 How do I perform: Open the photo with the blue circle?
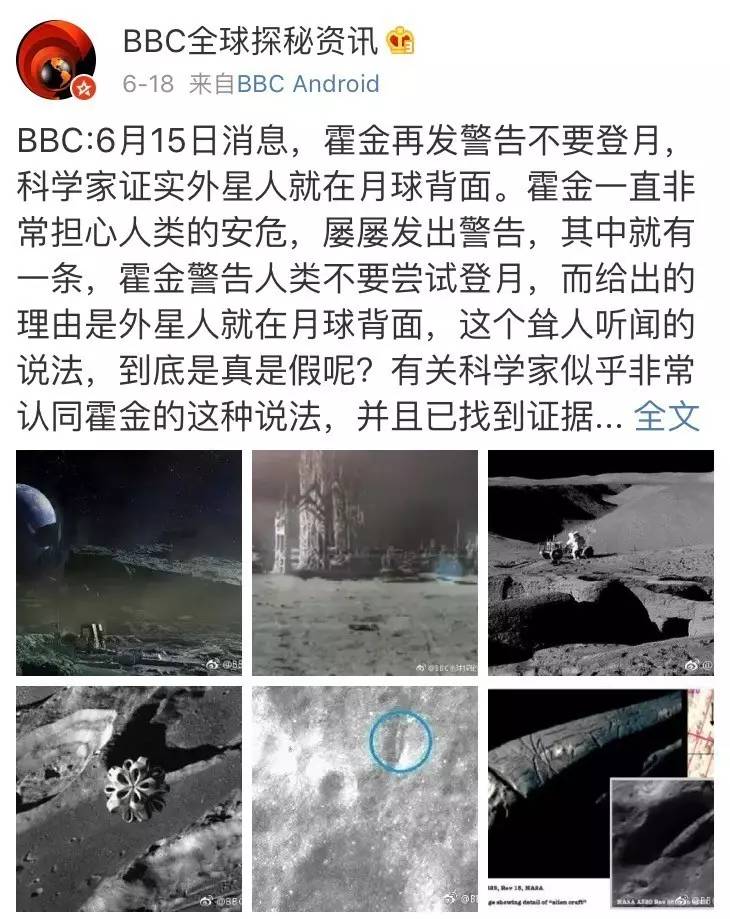click(364, 798)
